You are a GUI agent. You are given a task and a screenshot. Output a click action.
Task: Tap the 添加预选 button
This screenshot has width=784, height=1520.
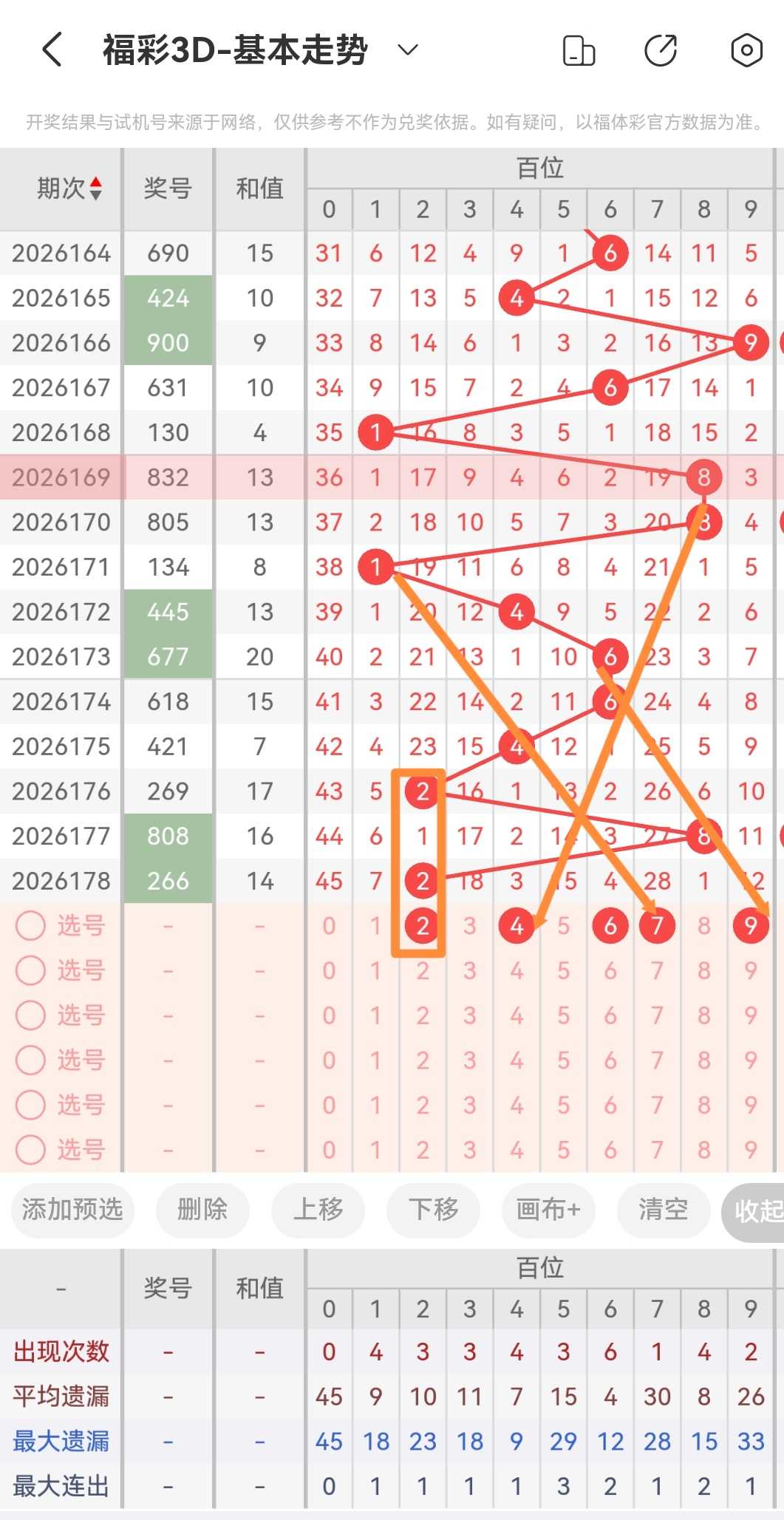[72, 1210]
